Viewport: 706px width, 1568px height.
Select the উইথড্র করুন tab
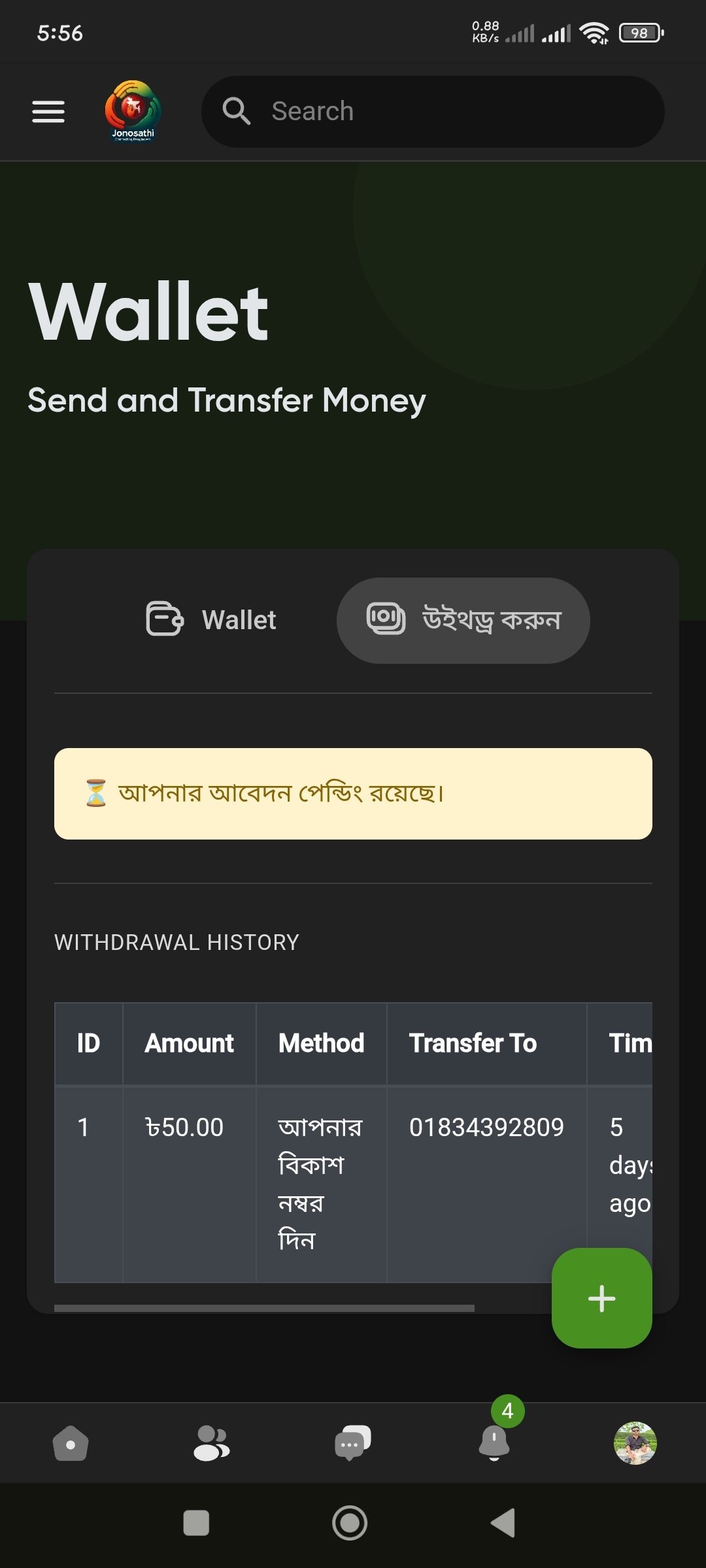click(463, 620)
